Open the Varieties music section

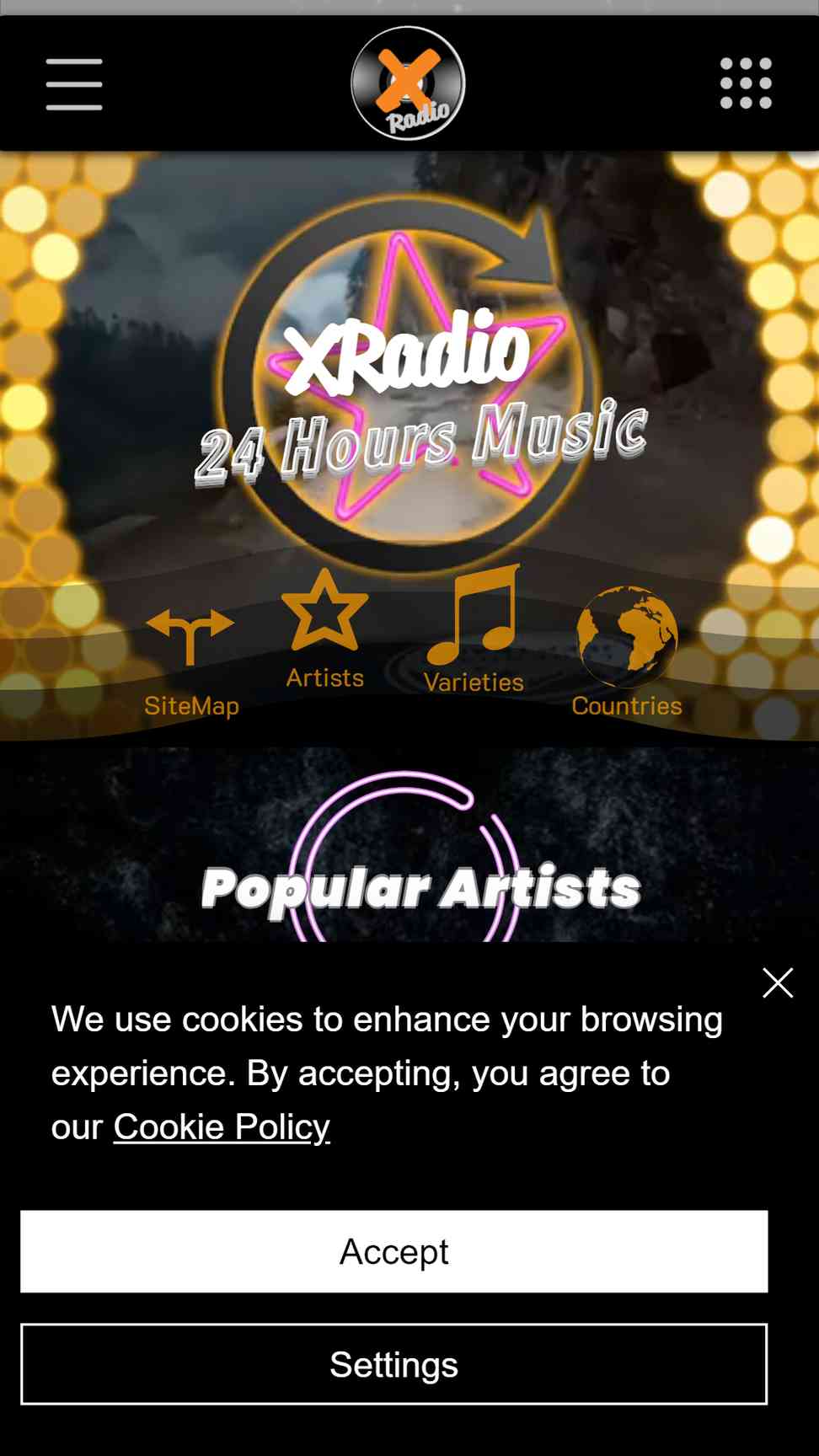pyautogui.click(x=474, y=629)
